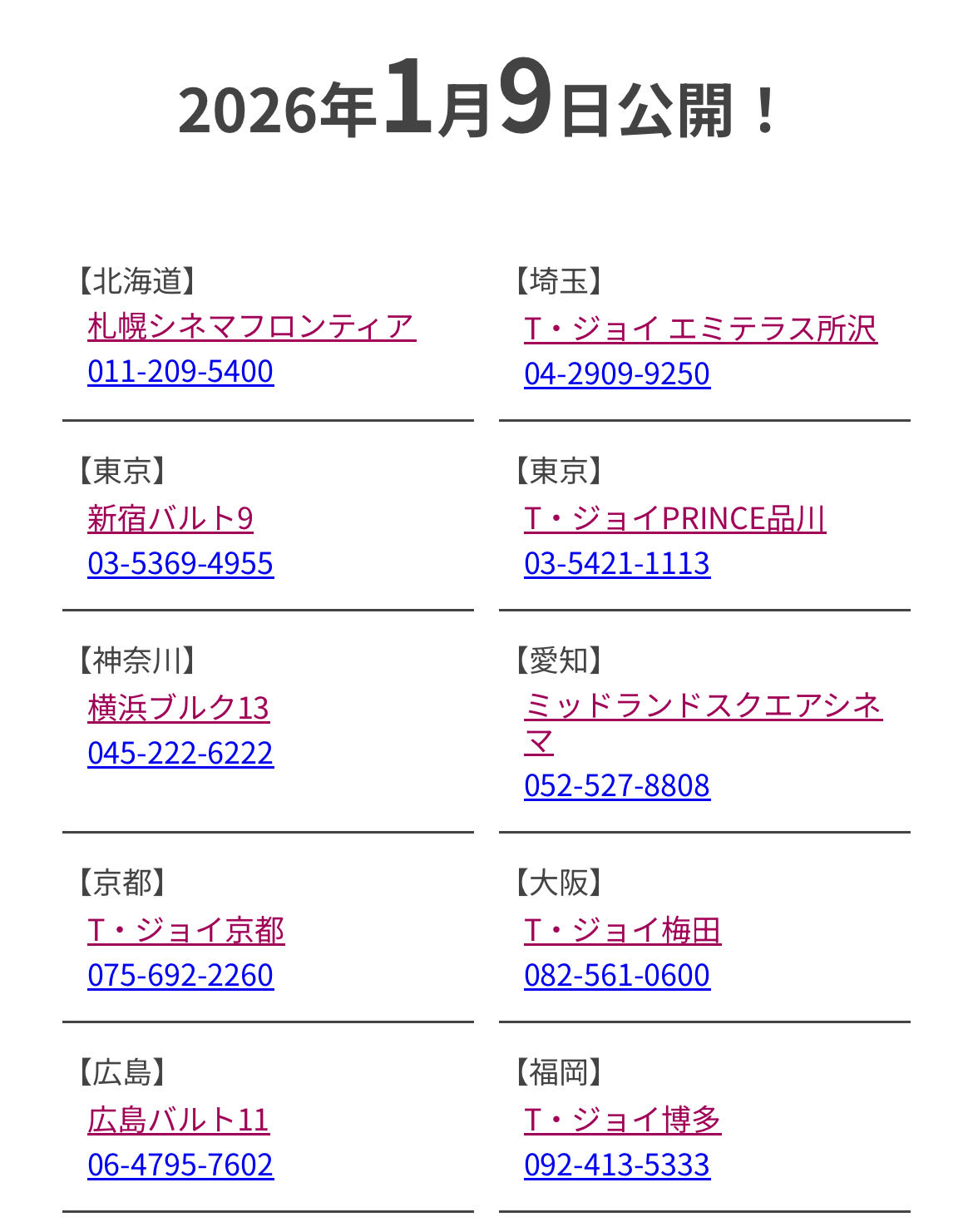Dial the number 03-5421-1113
Viewport: 973px width, 1232px height.
point(617,563)
